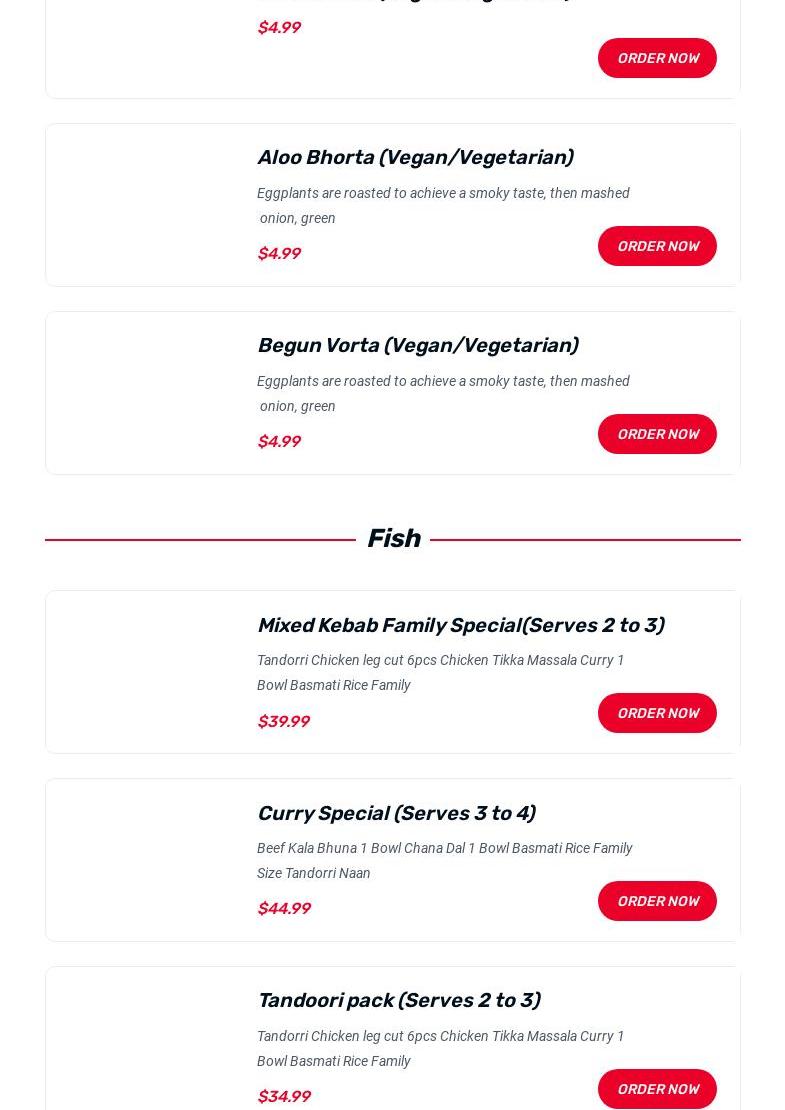Open the Tandoori pack item card
The image size is (785, 1110).
pos(398,1000)
